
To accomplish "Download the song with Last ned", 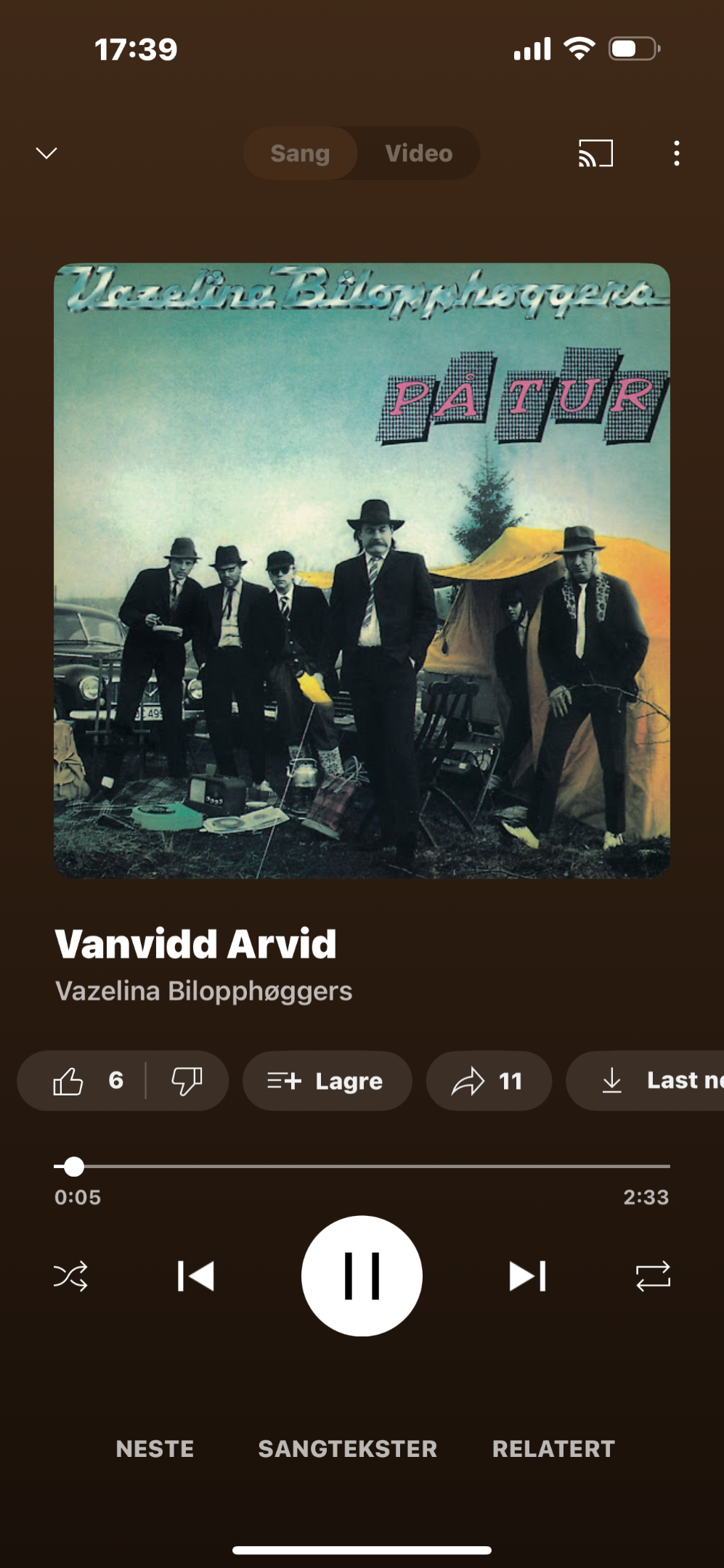I will click(x=645, y=1081).
